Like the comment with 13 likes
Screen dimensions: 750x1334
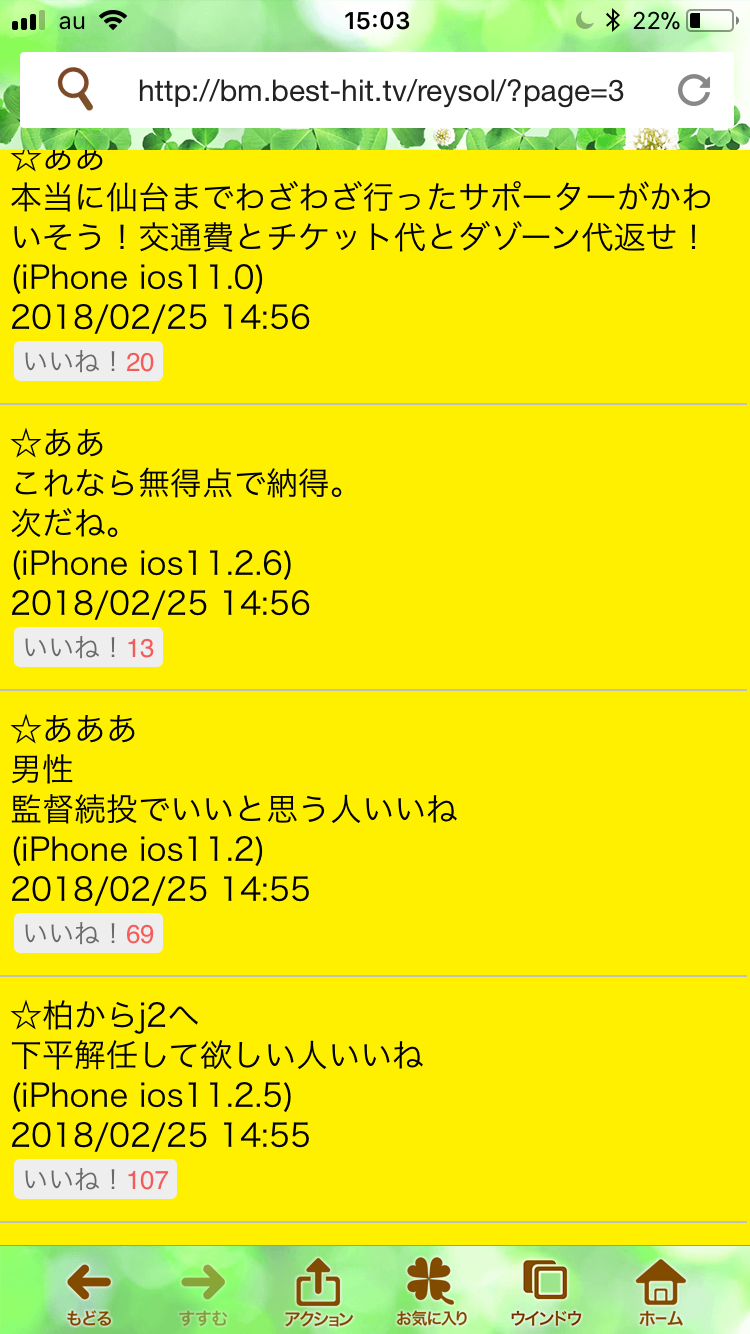(x=88, y=648)
